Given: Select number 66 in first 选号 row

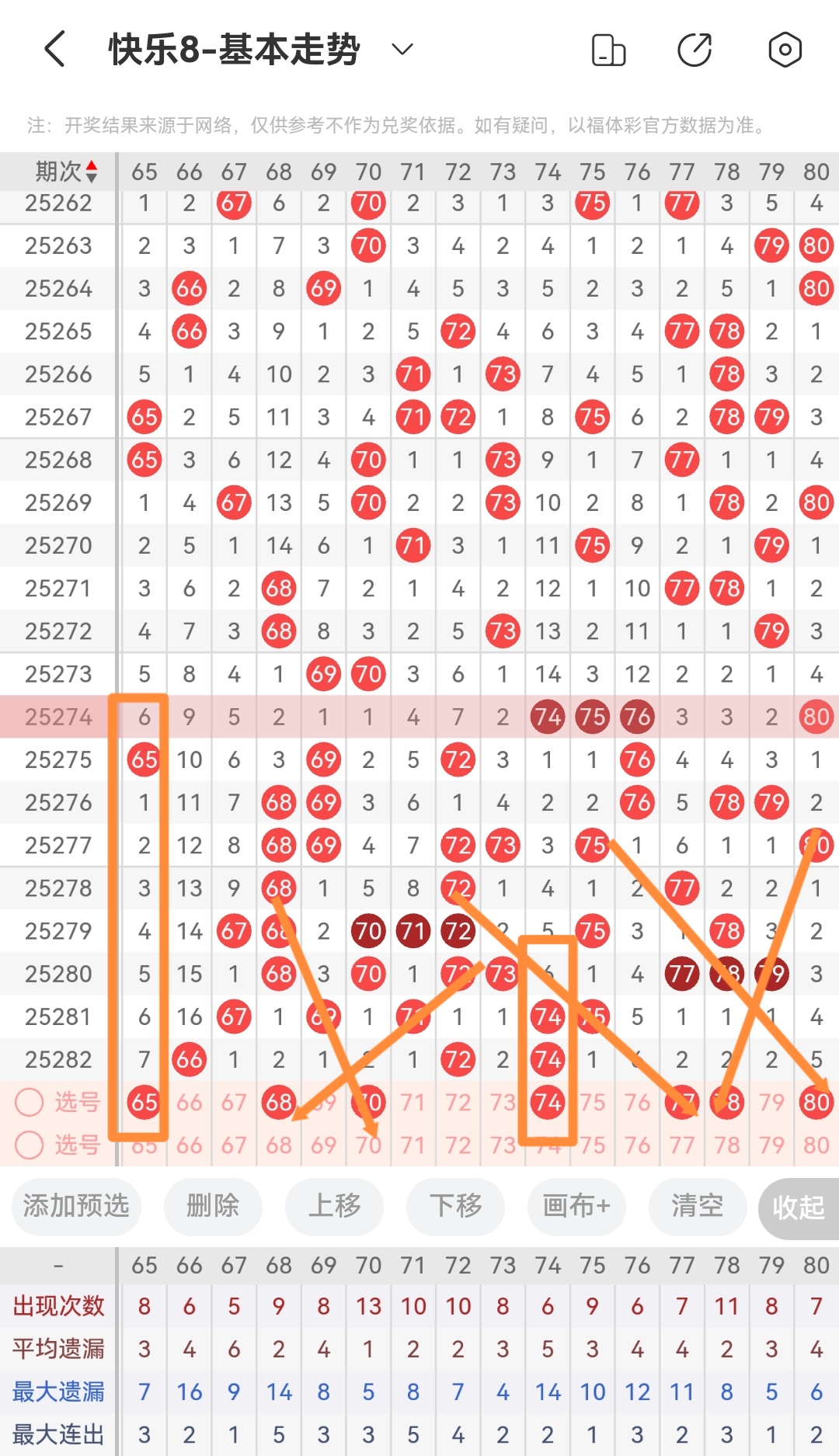Looking at the screenshot, I should (189, 1102).
